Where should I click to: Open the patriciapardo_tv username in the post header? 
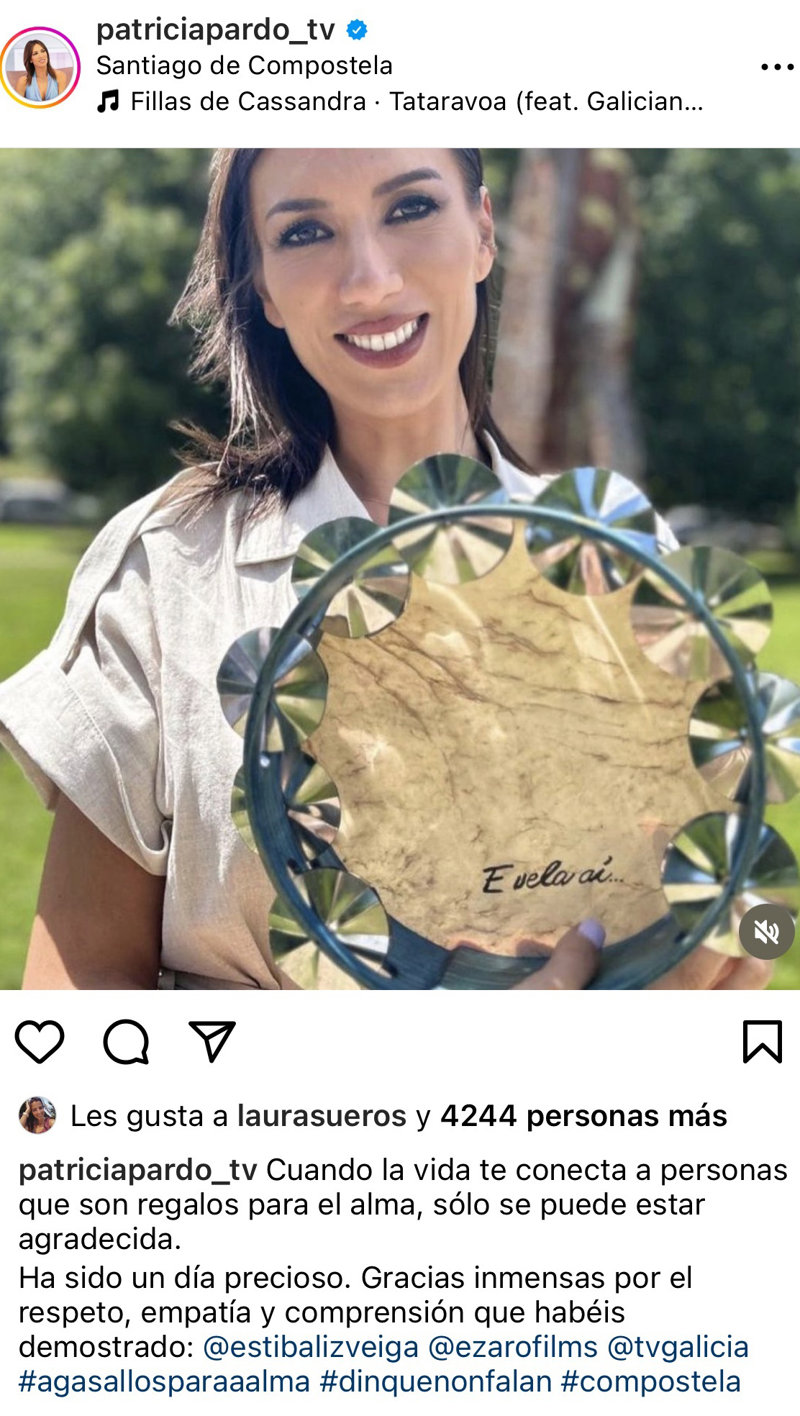[215, 30]
